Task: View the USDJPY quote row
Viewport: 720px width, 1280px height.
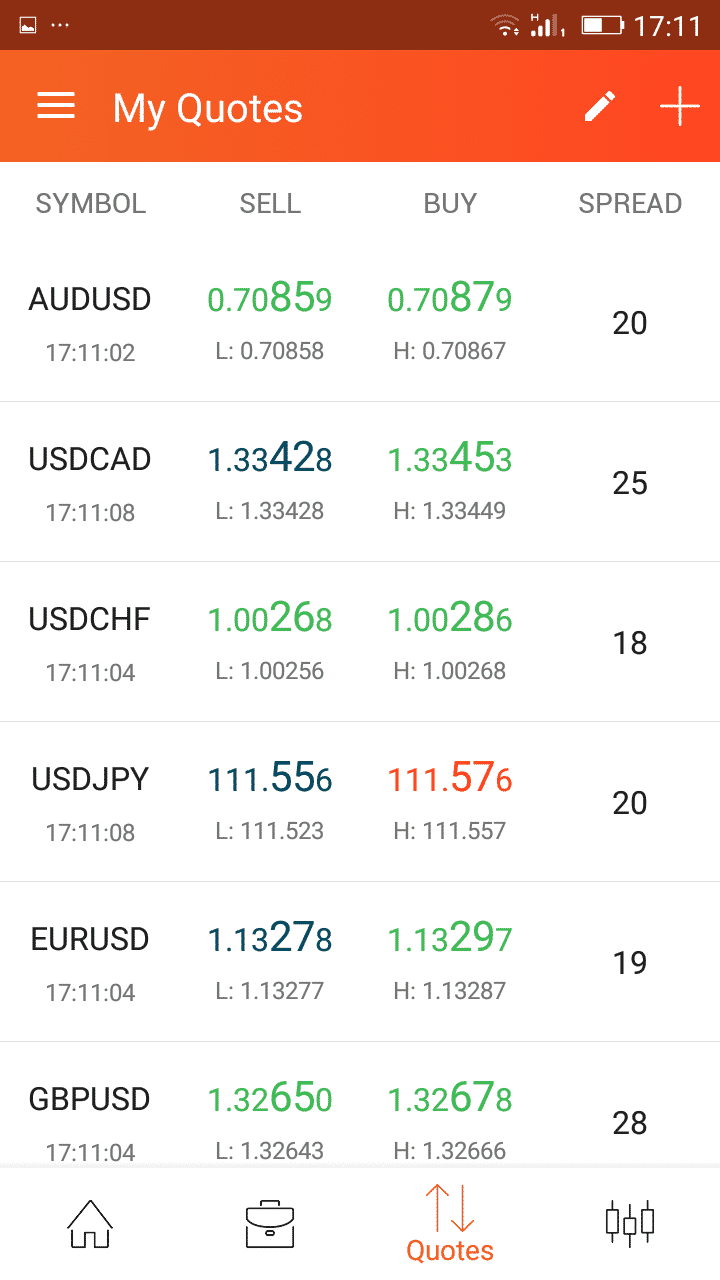Action: tap(360, 802)
